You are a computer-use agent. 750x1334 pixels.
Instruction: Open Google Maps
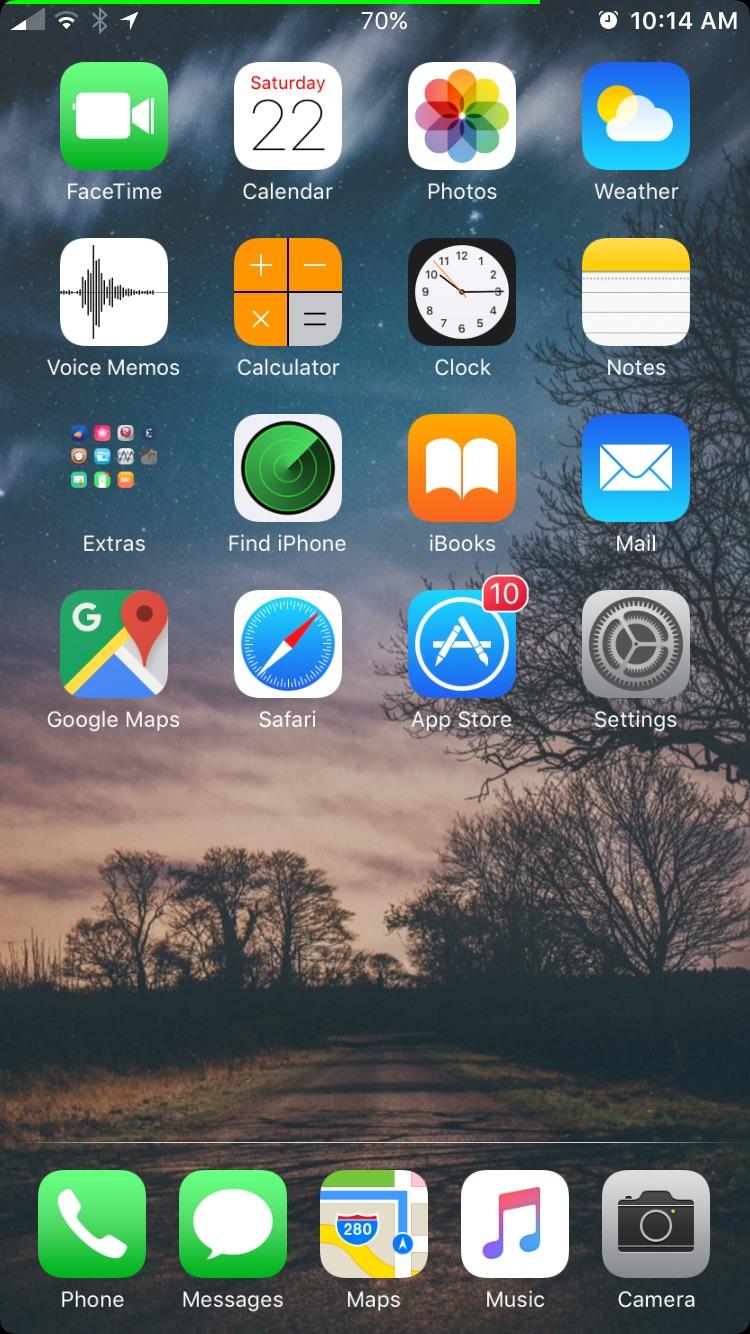coord(113,644)
